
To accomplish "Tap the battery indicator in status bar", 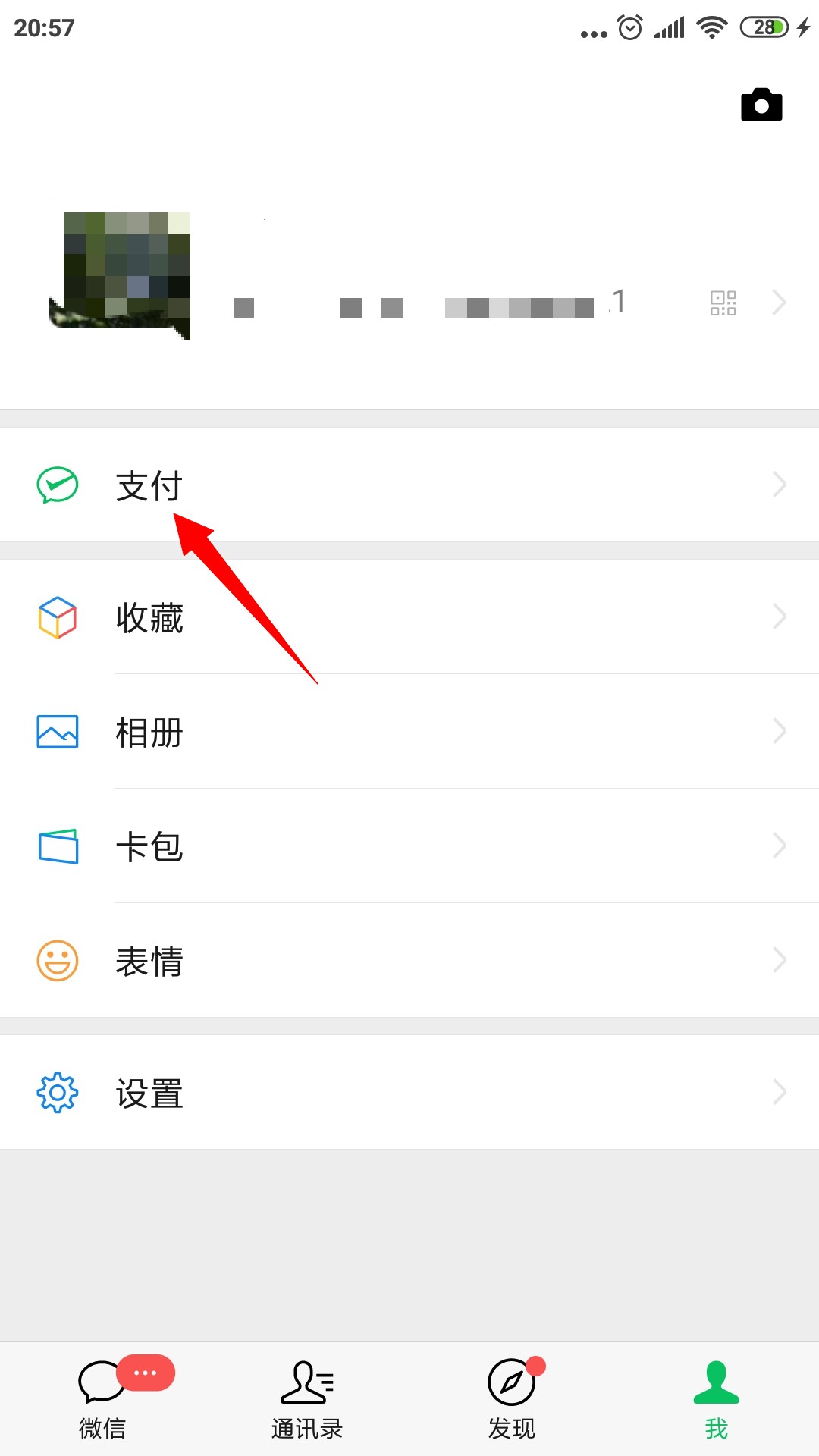I will pos(766,27).
